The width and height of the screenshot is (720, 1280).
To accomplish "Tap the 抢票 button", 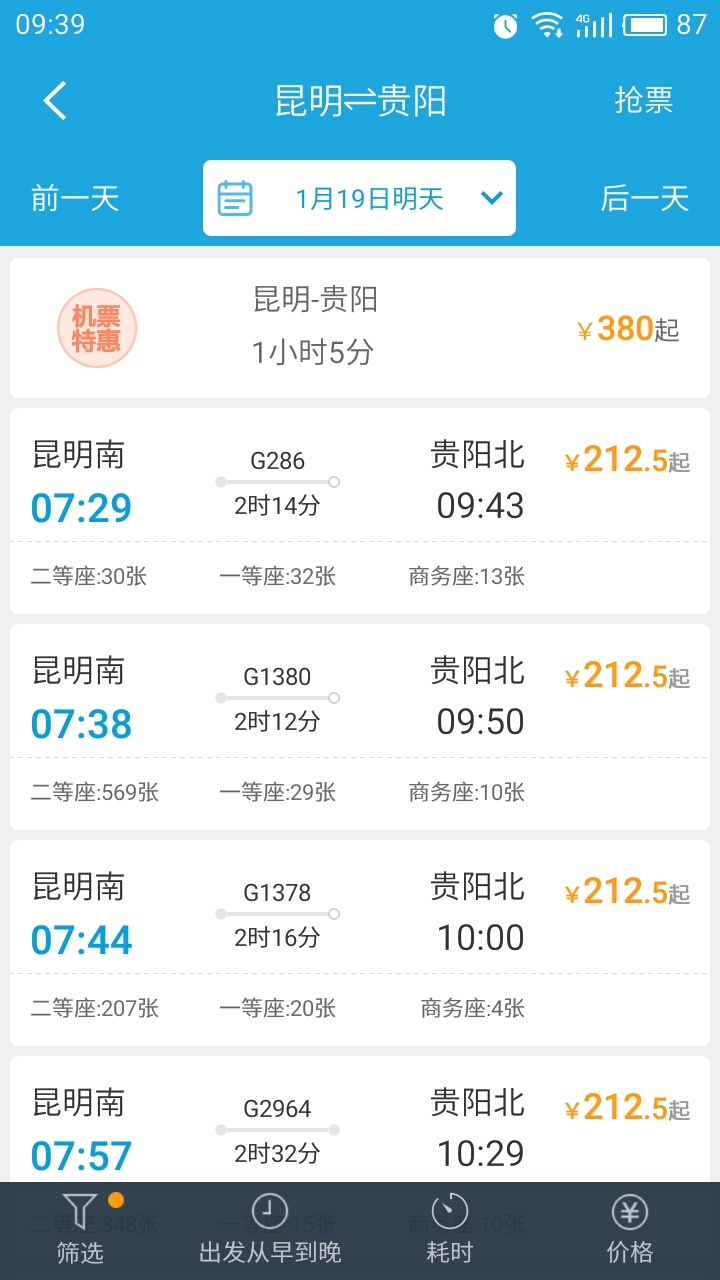I will click(644, 100).
